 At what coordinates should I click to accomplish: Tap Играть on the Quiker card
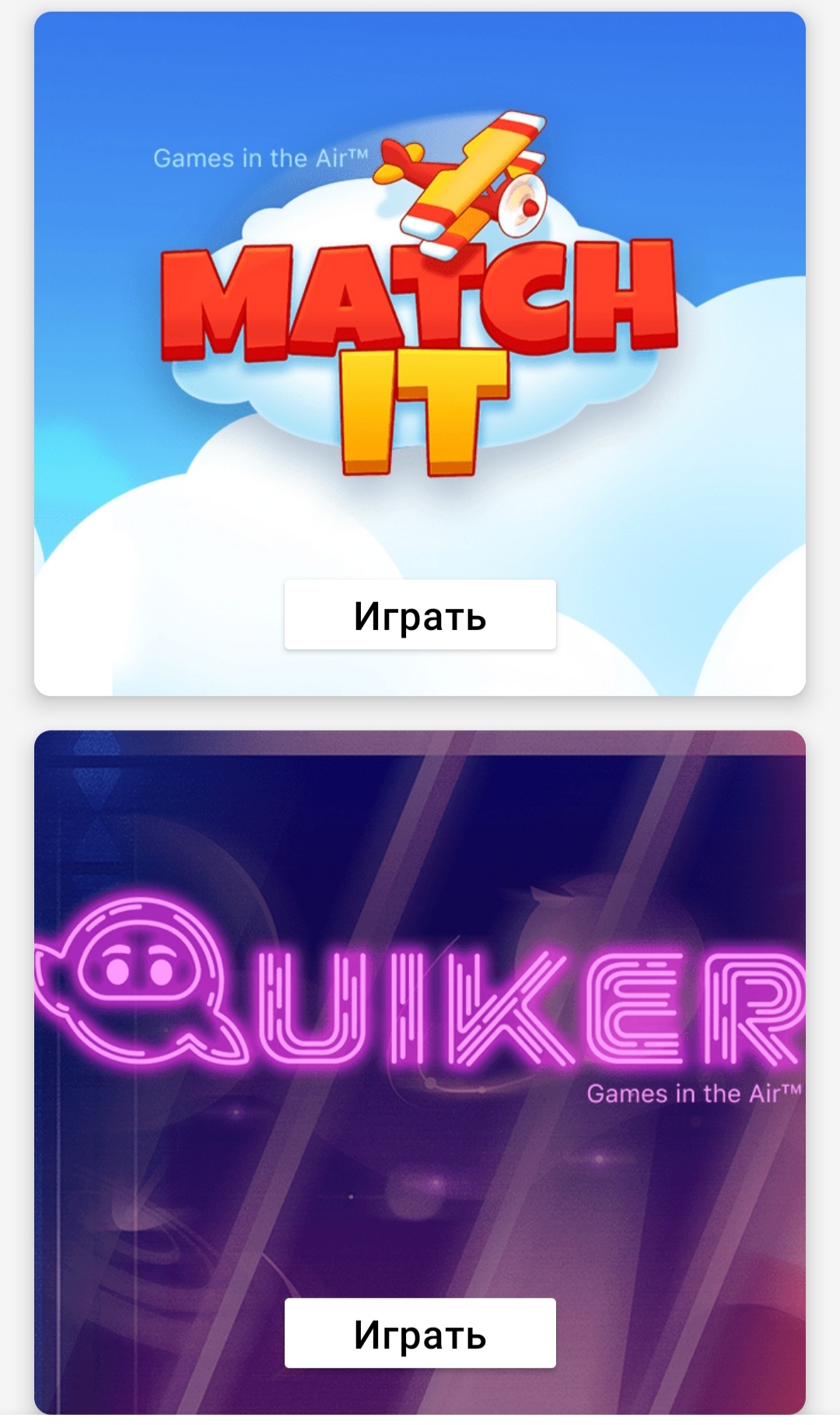[420, 1333]
